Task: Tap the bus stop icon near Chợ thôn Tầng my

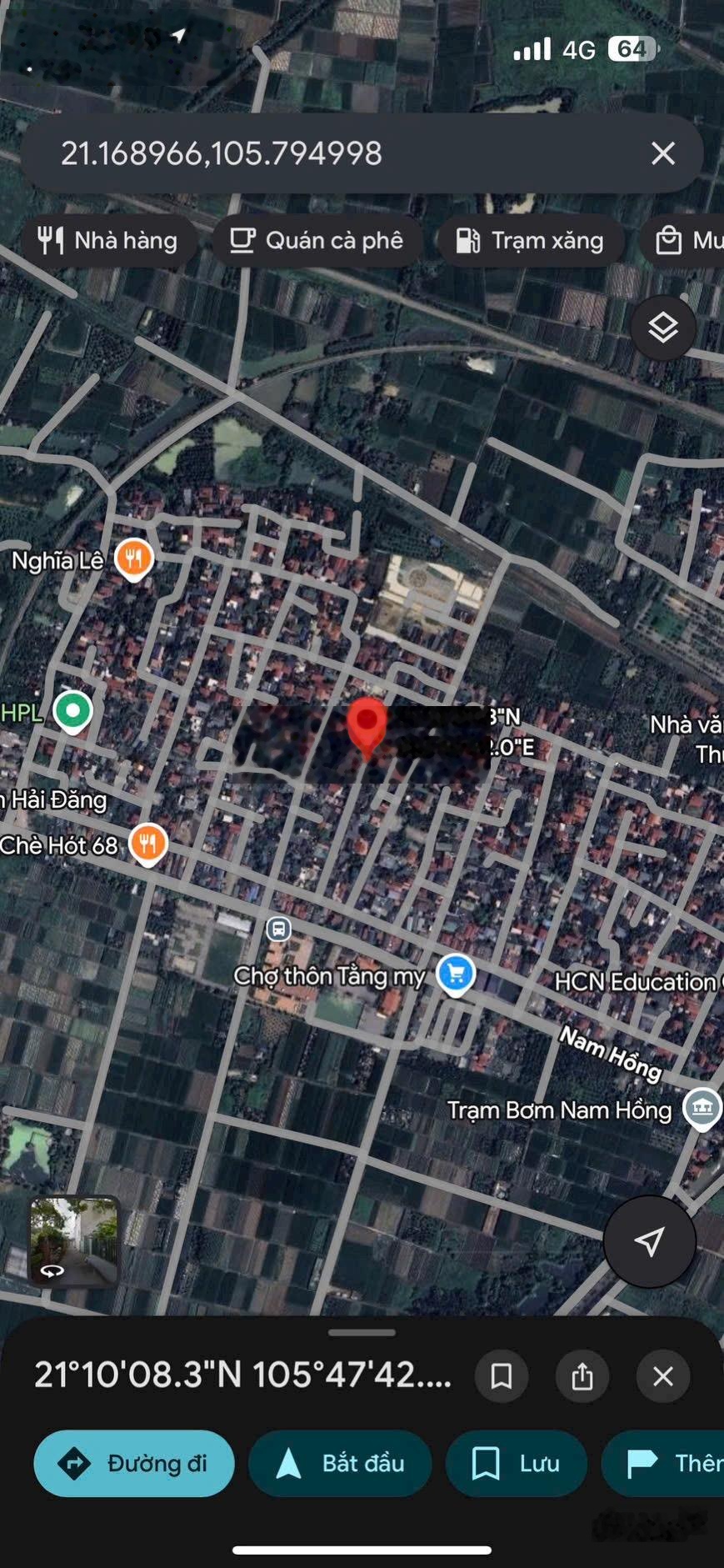Action: [277, 930]
